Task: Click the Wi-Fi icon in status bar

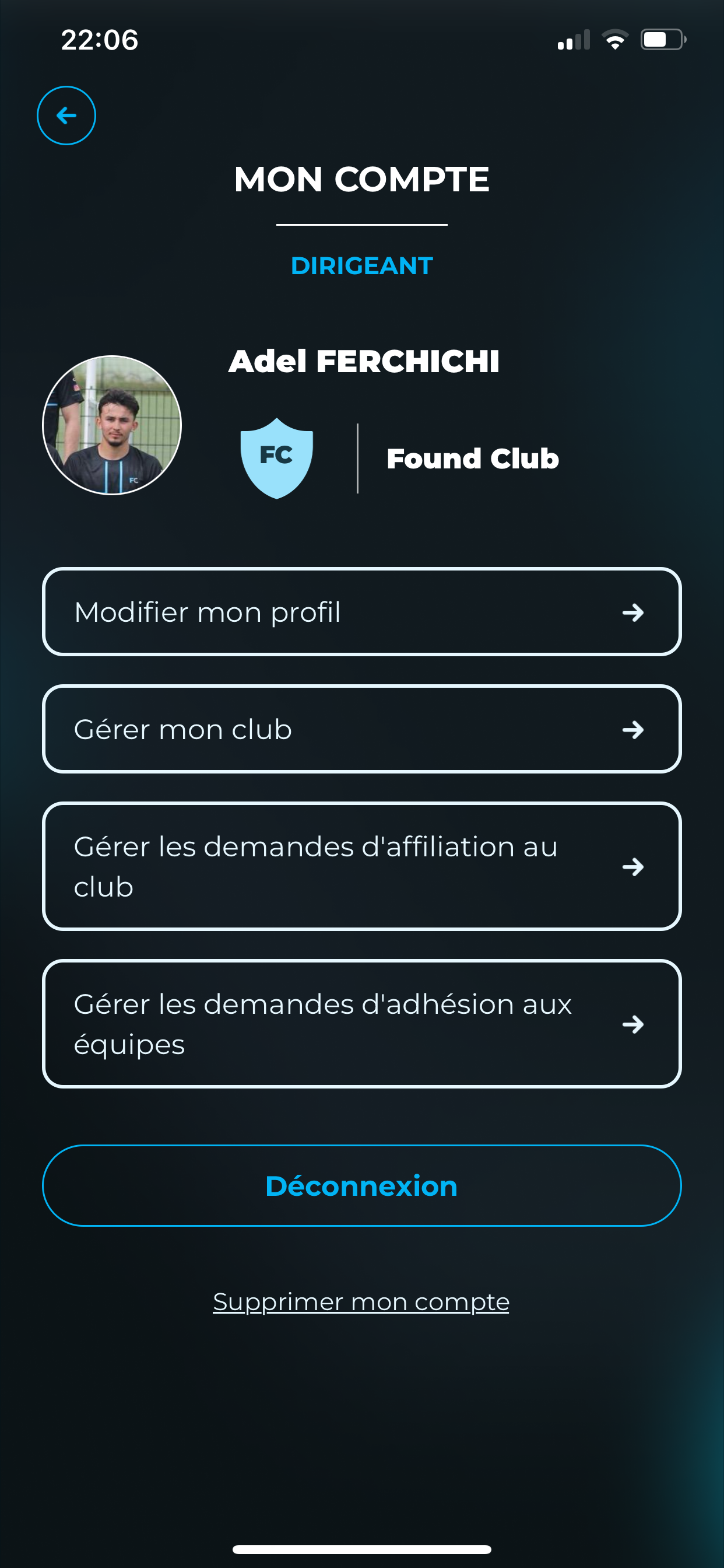Action: tap(614, 40)
